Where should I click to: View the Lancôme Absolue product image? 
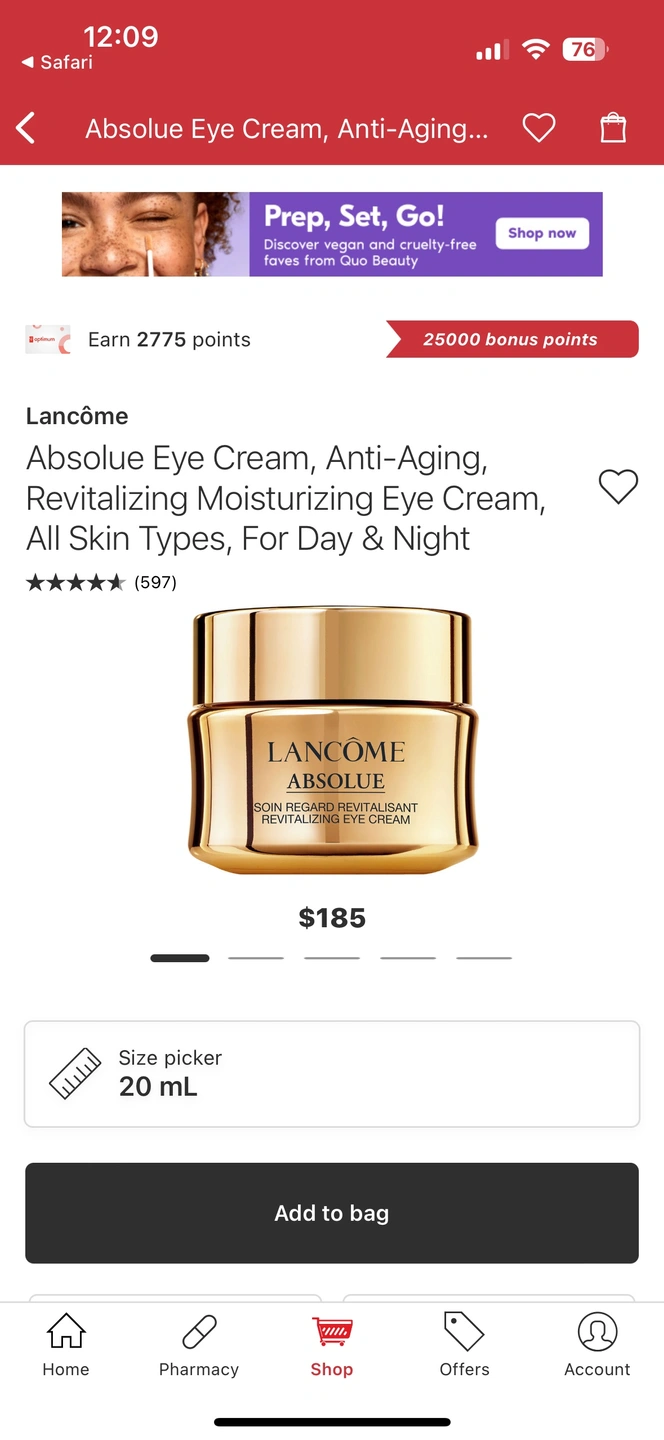click(x=332, y=740)
